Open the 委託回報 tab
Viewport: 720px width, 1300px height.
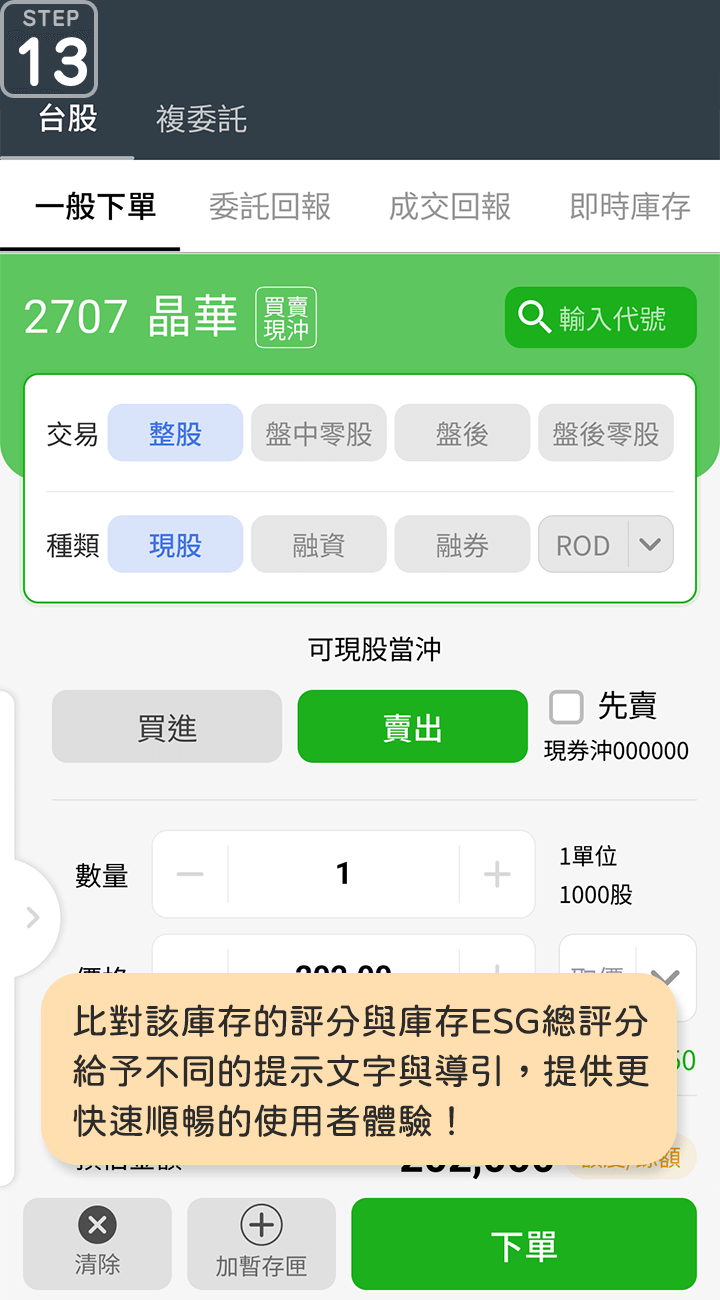(269, 207)
